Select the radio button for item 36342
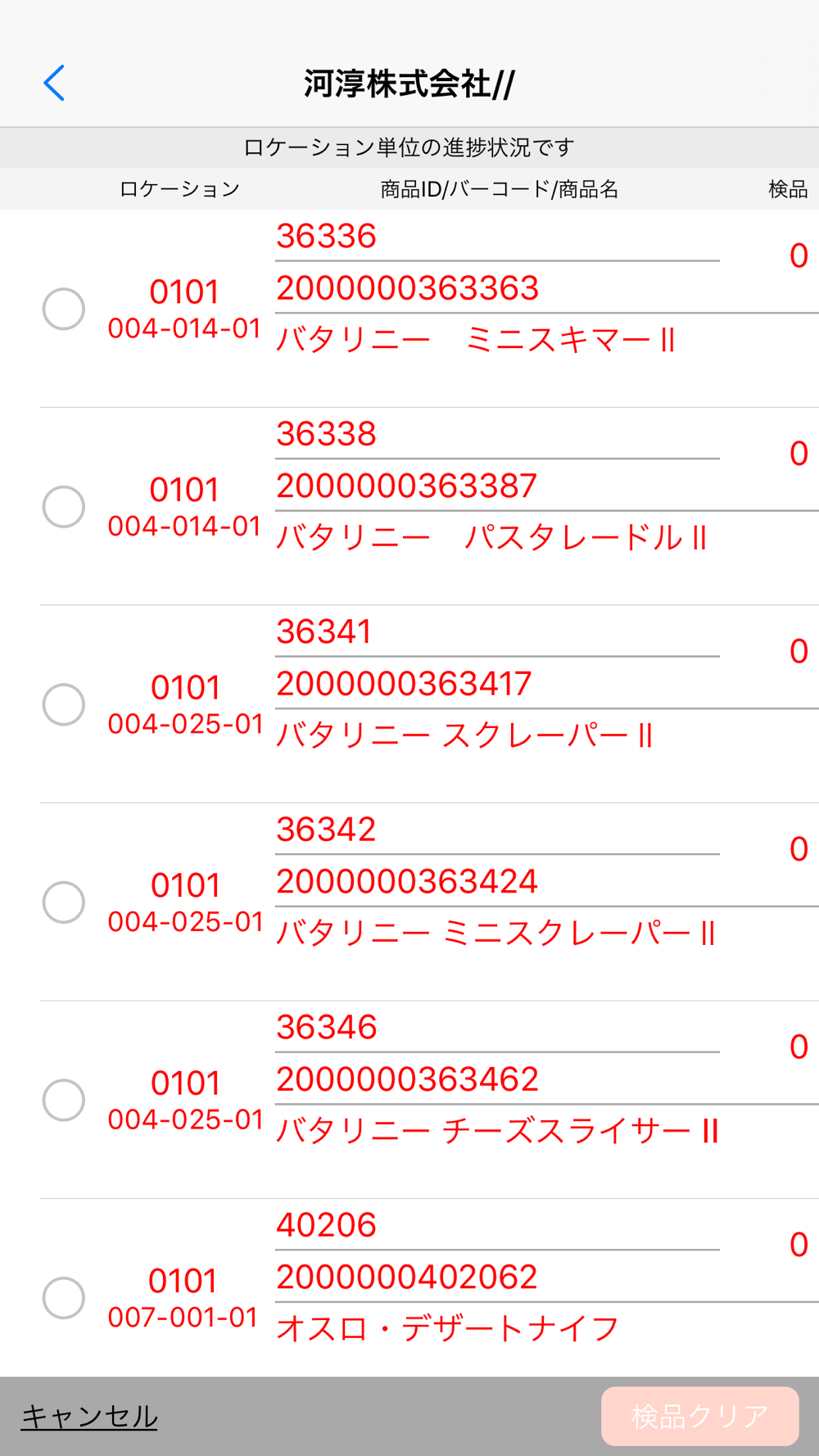This screenshot has width=819, height=1456. [x=64, y=902]
